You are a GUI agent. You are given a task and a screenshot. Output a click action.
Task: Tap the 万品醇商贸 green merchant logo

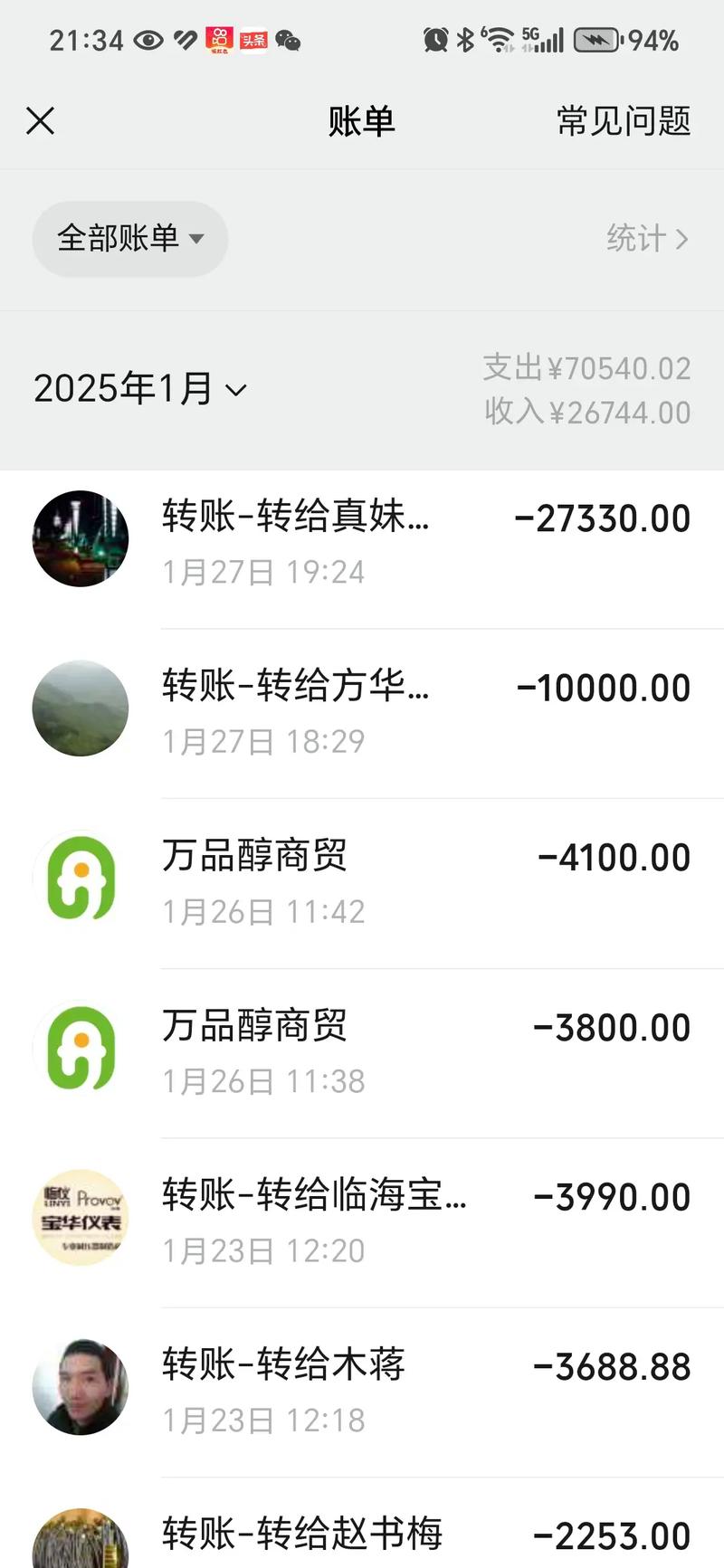pyautogui.click(x=81, y=879)
